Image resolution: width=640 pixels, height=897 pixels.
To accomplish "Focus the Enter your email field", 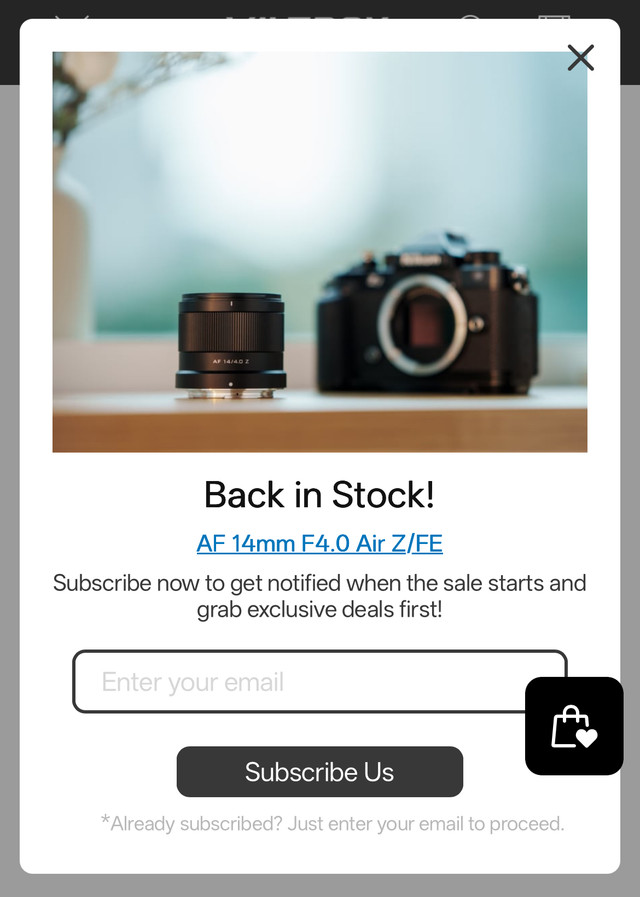I will 300,682.
